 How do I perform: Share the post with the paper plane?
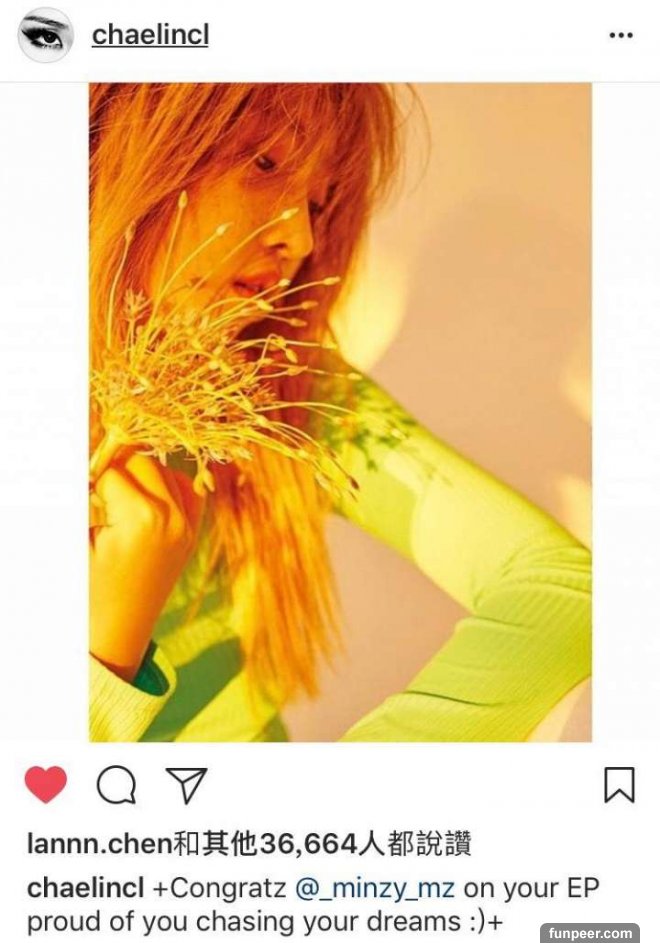point(186,785)
